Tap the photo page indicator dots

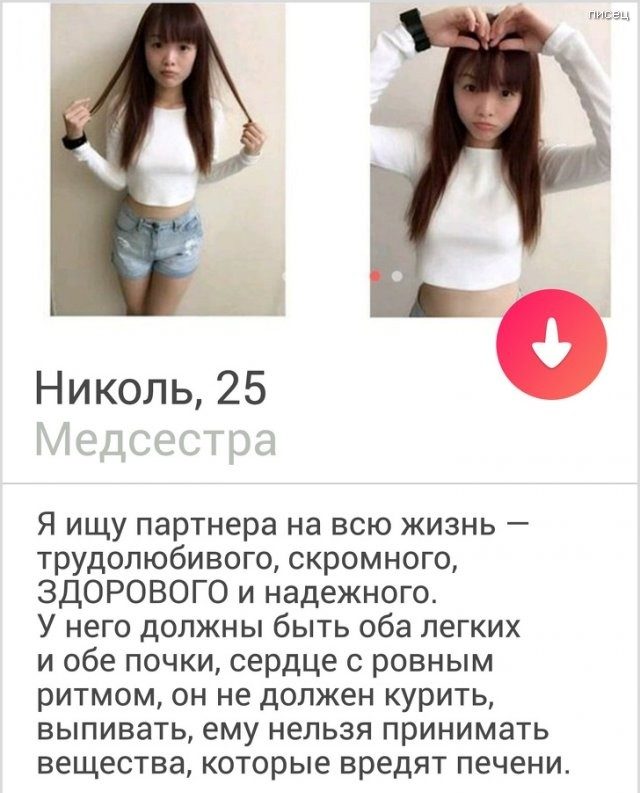[x=386, y=274]
